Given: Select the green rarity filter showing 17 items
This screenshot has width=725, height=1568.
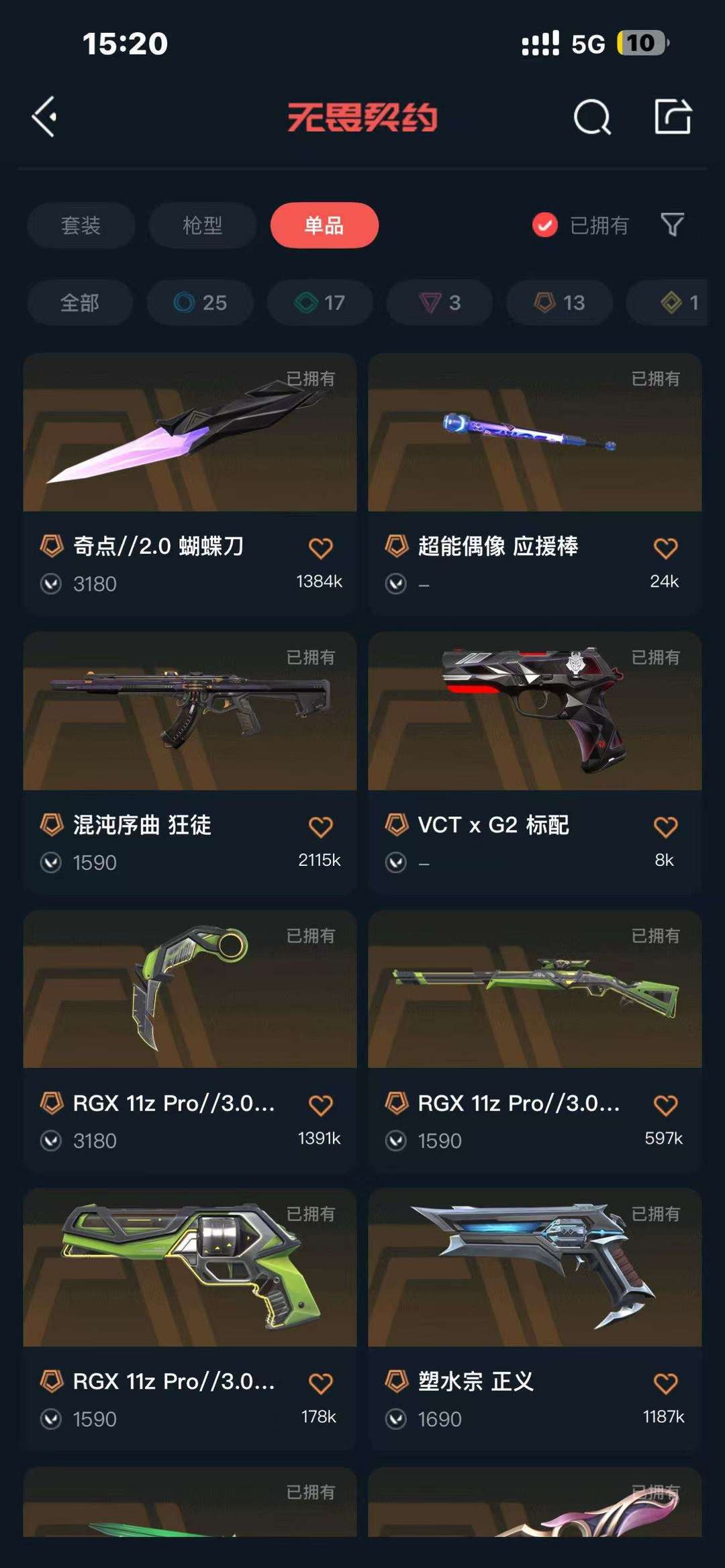Looking at the screenshot, I should click(320, 303).
